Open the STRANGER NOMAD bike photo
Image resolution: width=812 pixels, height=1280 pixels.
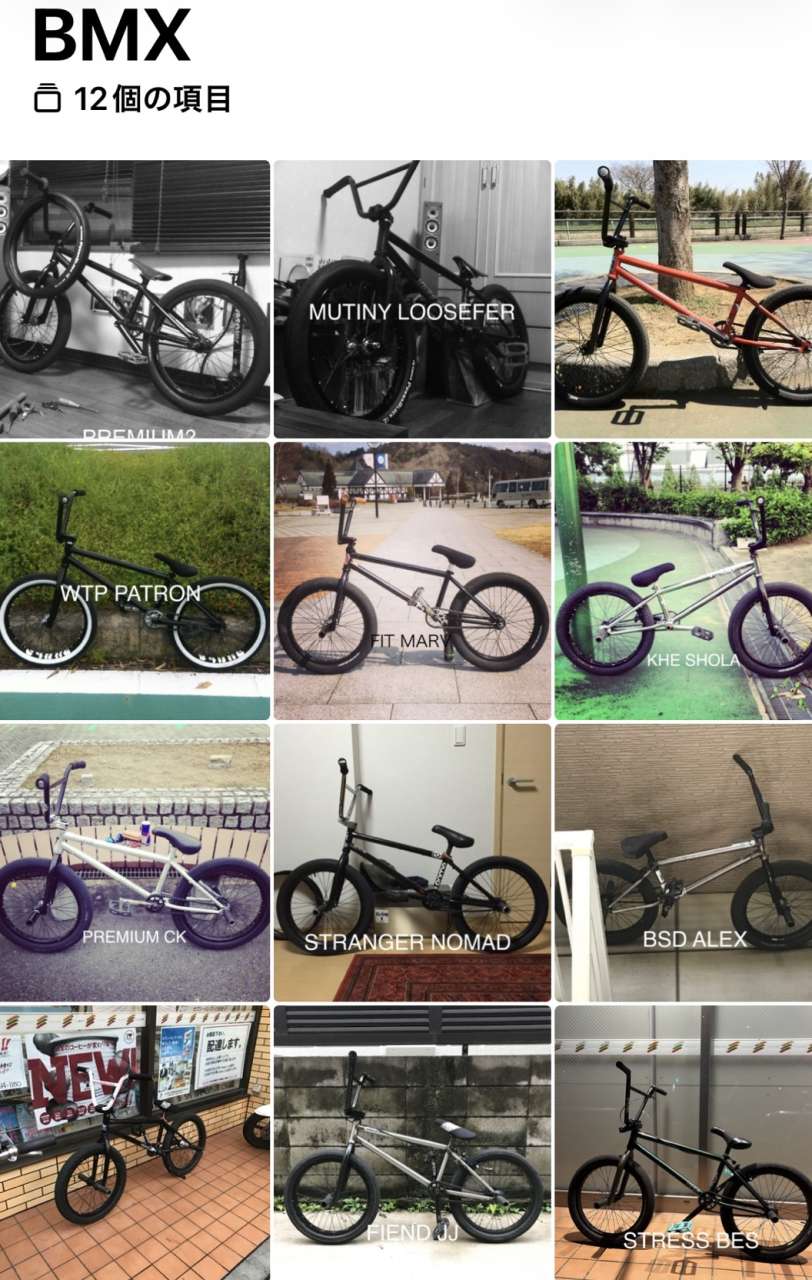click(x=413, y=863)
